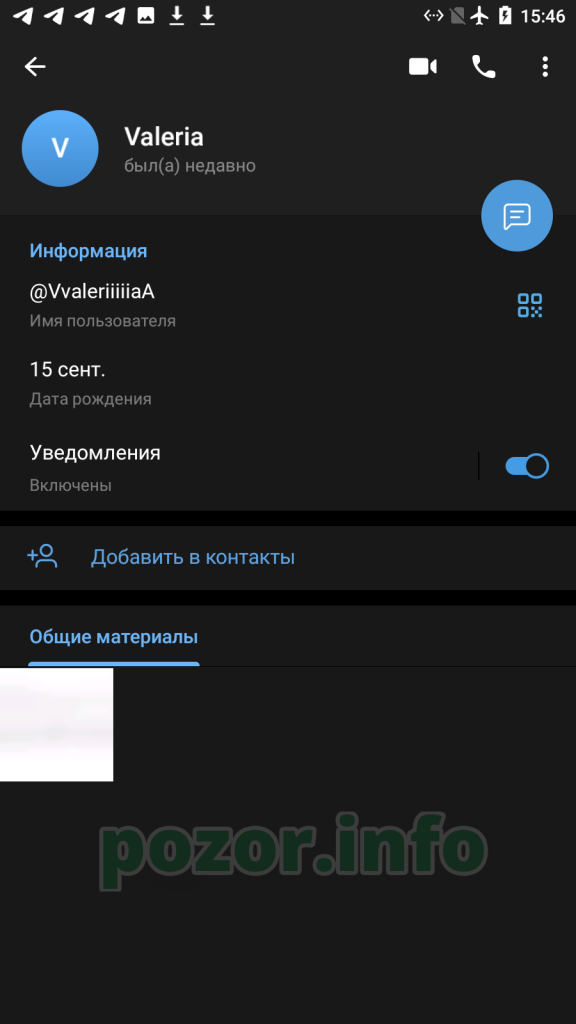Image resolution: width=576 pixels, height=1024 pixels.
Task: Open the three-dot overflow menu
Action: (x=545, y=67)
